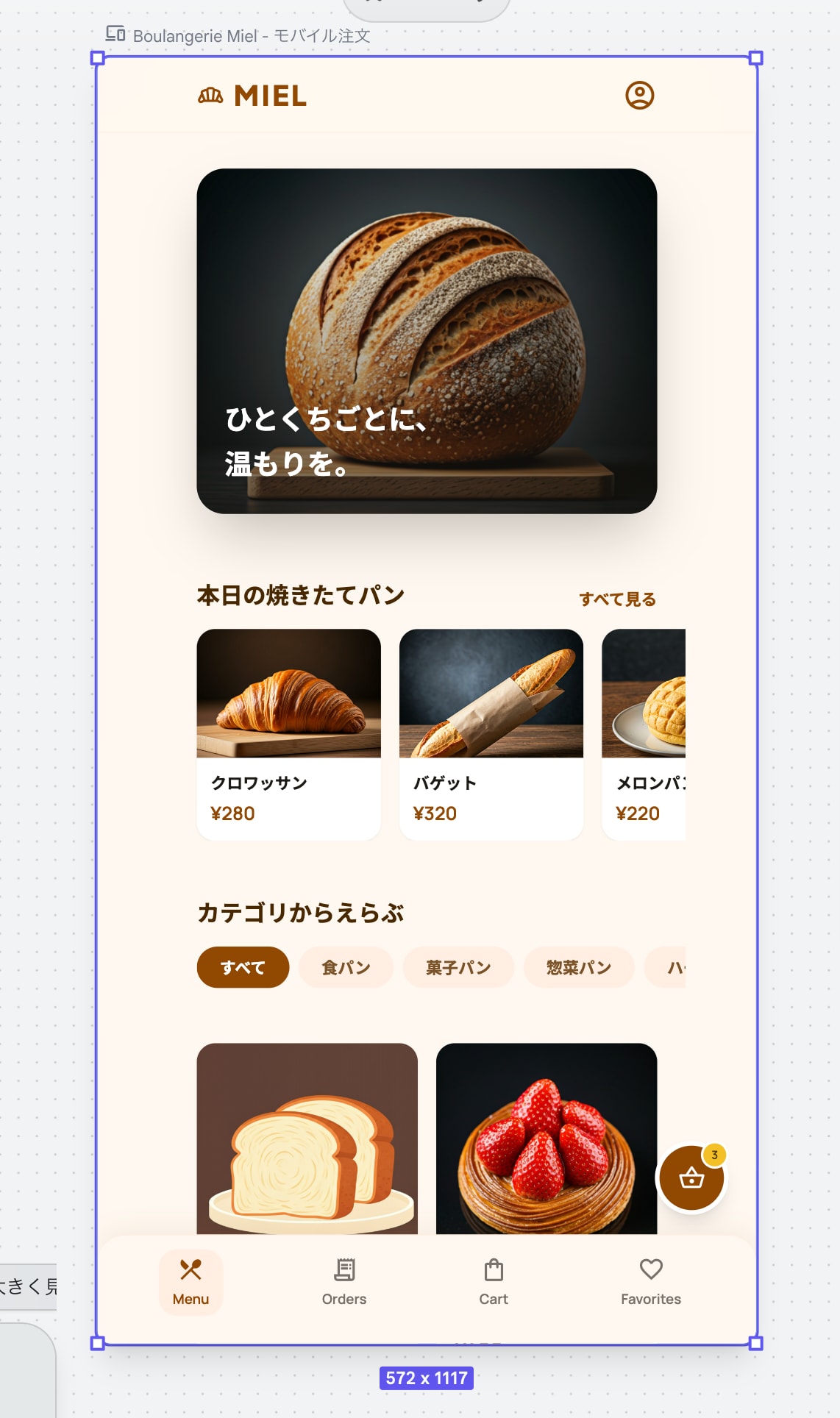Viewport: 840px width, 1418px height.
Task: Open the hero banner with the round loaf
Action: [x=427, y=341]
